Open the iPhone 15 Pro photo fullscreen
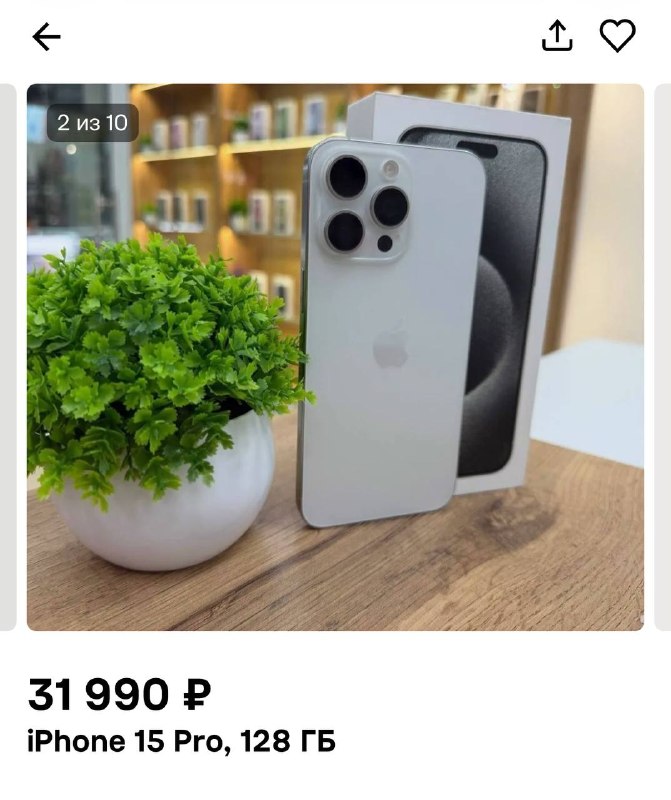671x800 pixels. [335, 357]
